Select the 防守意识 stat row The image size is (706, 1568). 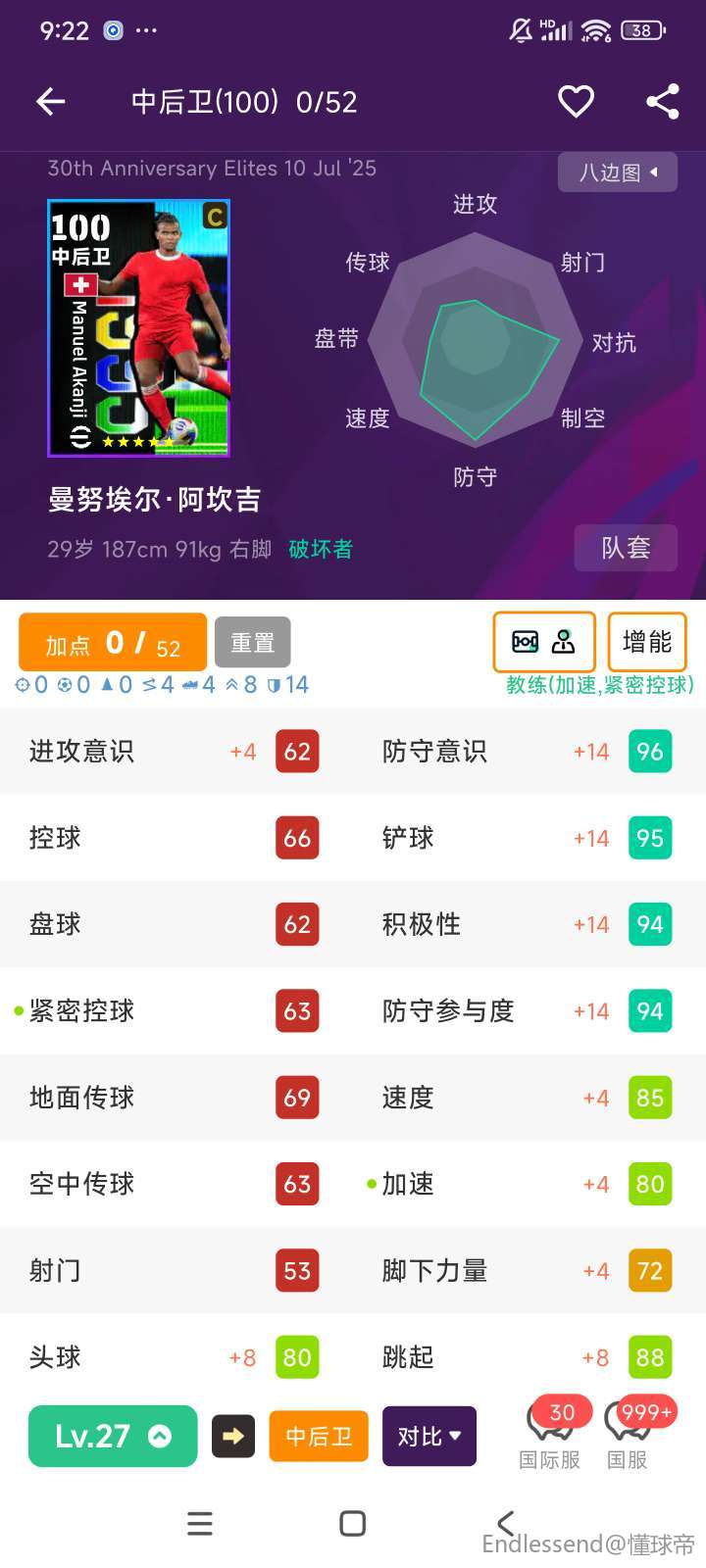(x=528, y=752)
